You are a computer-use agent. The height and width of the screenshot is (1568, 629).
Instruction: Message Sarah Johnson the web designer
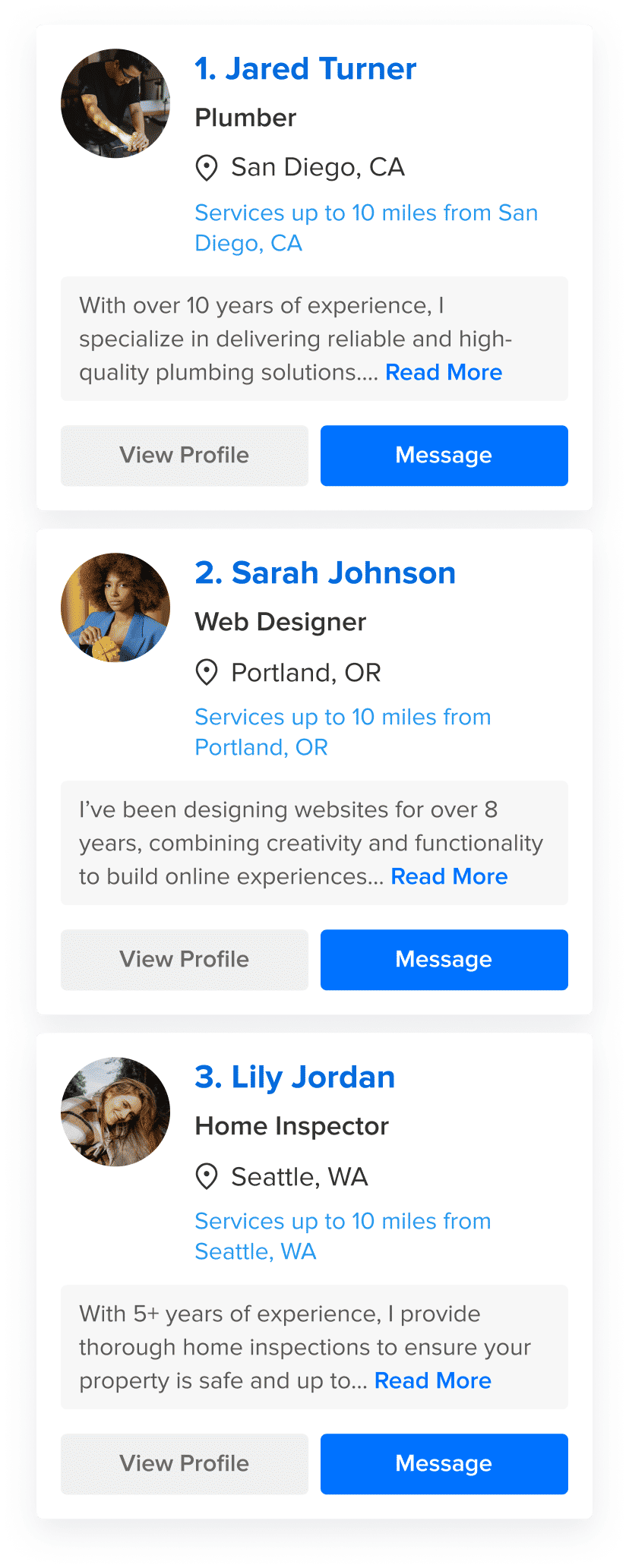pos(444,959)
